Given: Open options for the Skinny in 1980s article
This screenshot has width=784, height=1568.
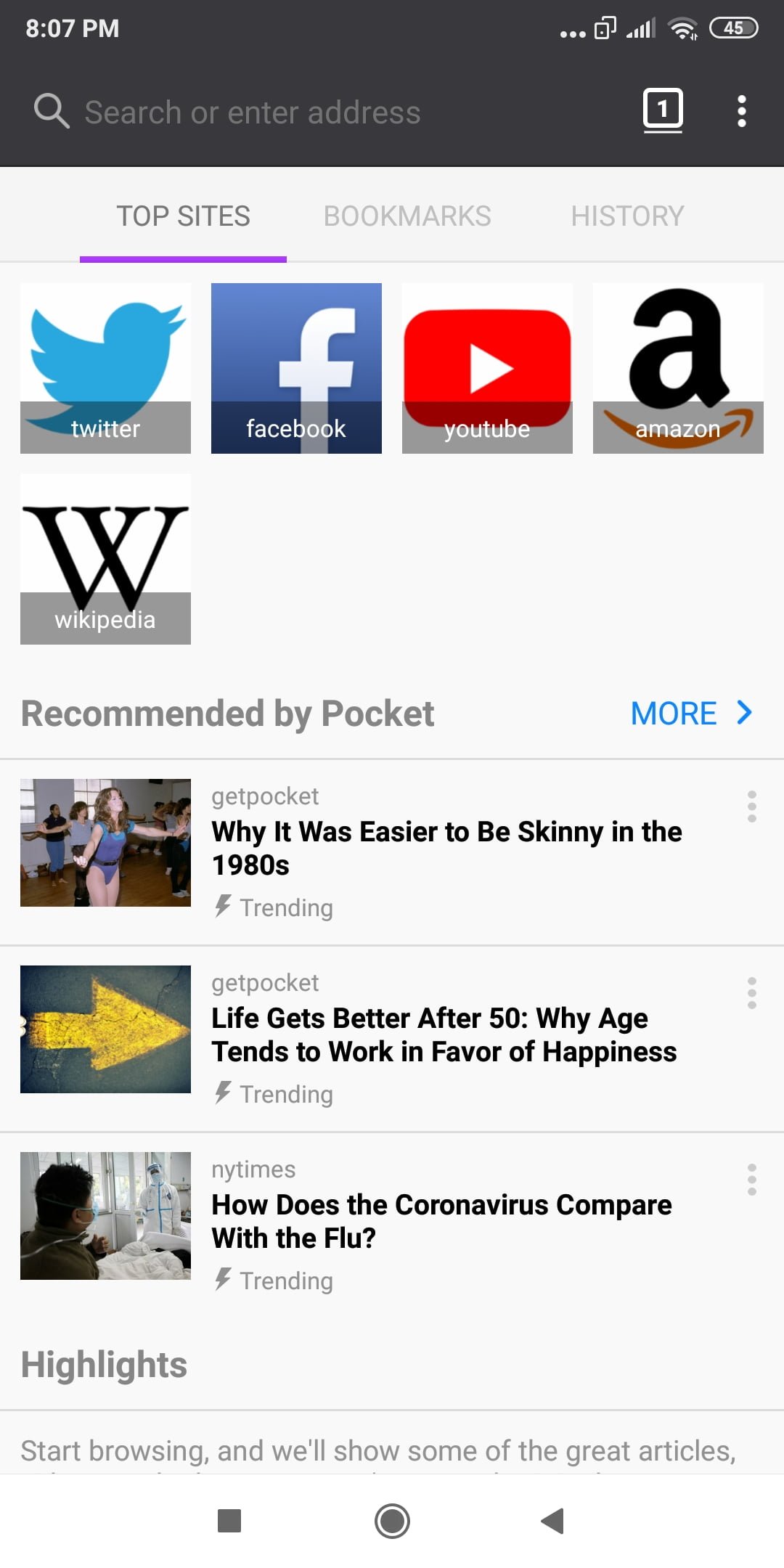Looking at the screenshot, I should pos(751,806).
